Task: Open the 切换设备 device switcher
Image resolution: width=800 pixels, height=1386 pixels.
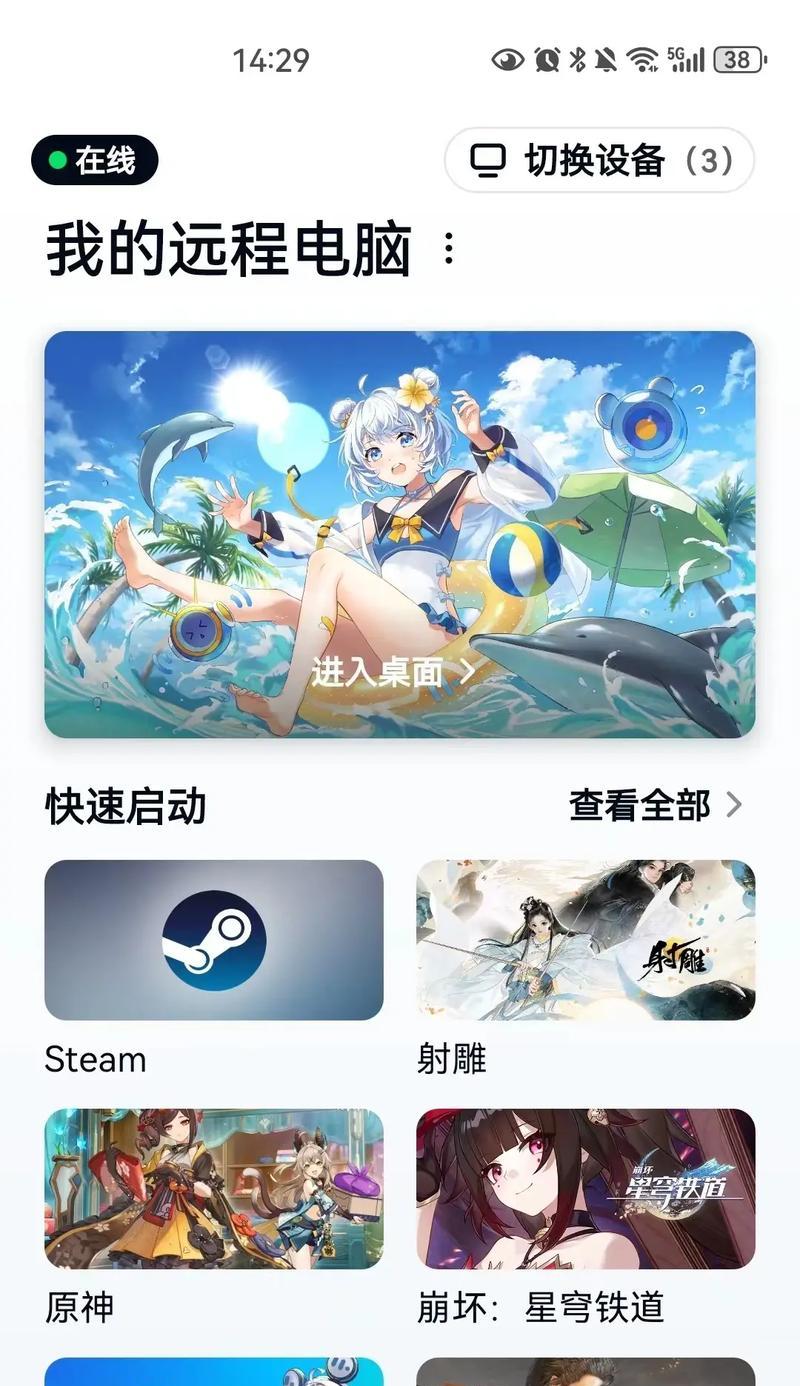Action: (x=598, y=160)
